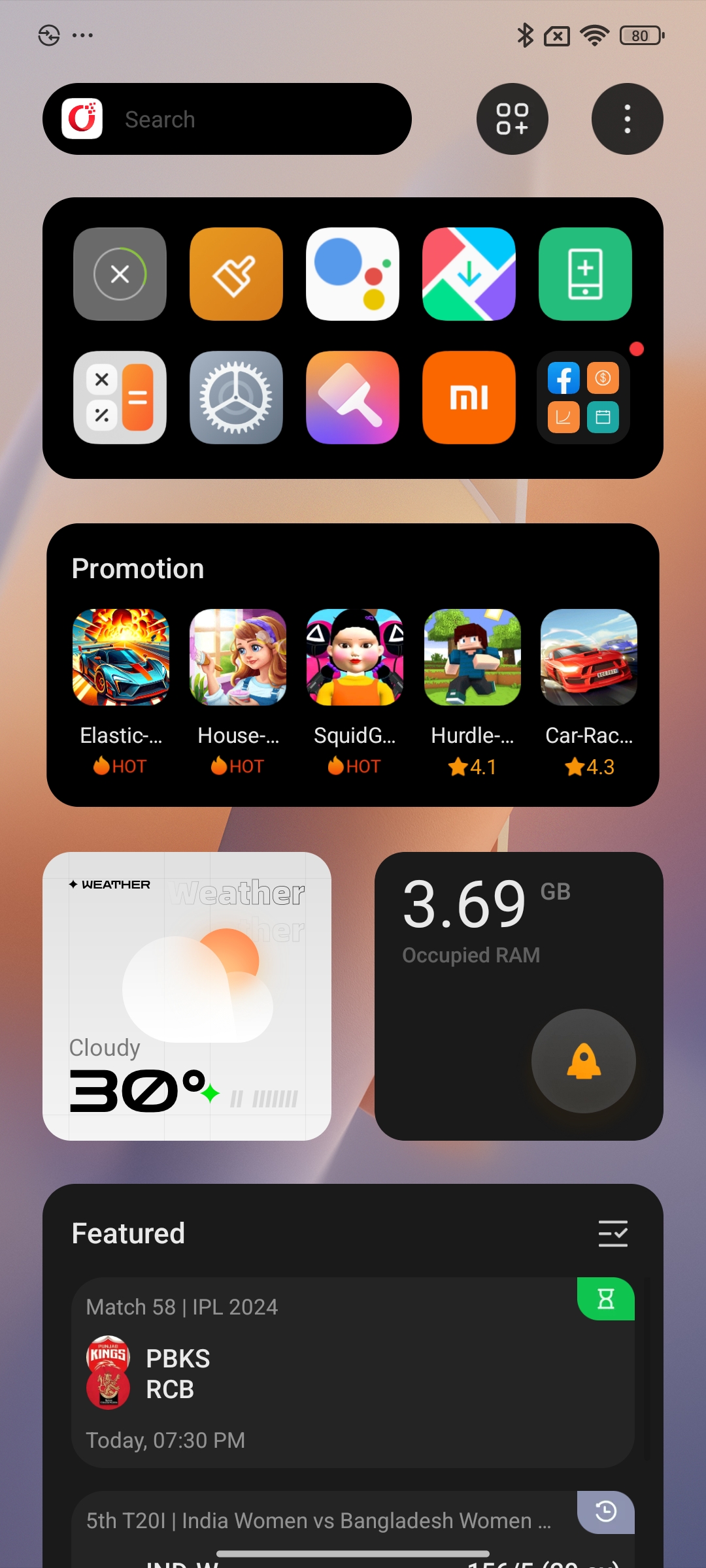This screenshot has height=1568, width=706.
Task: Open the Calculator app shortcut
Action: click(120, 397)
